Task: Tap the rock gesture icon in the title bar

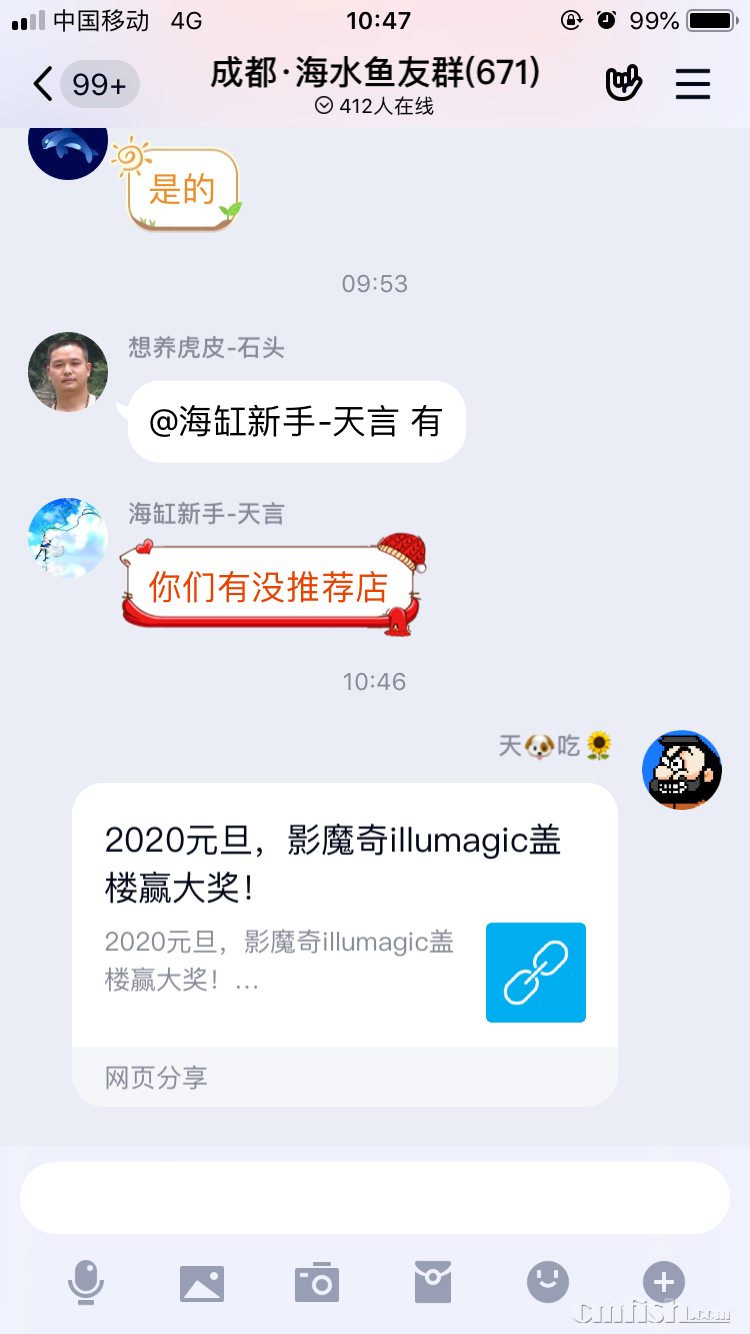Action: pyautogui.click(x=623, y=84)
